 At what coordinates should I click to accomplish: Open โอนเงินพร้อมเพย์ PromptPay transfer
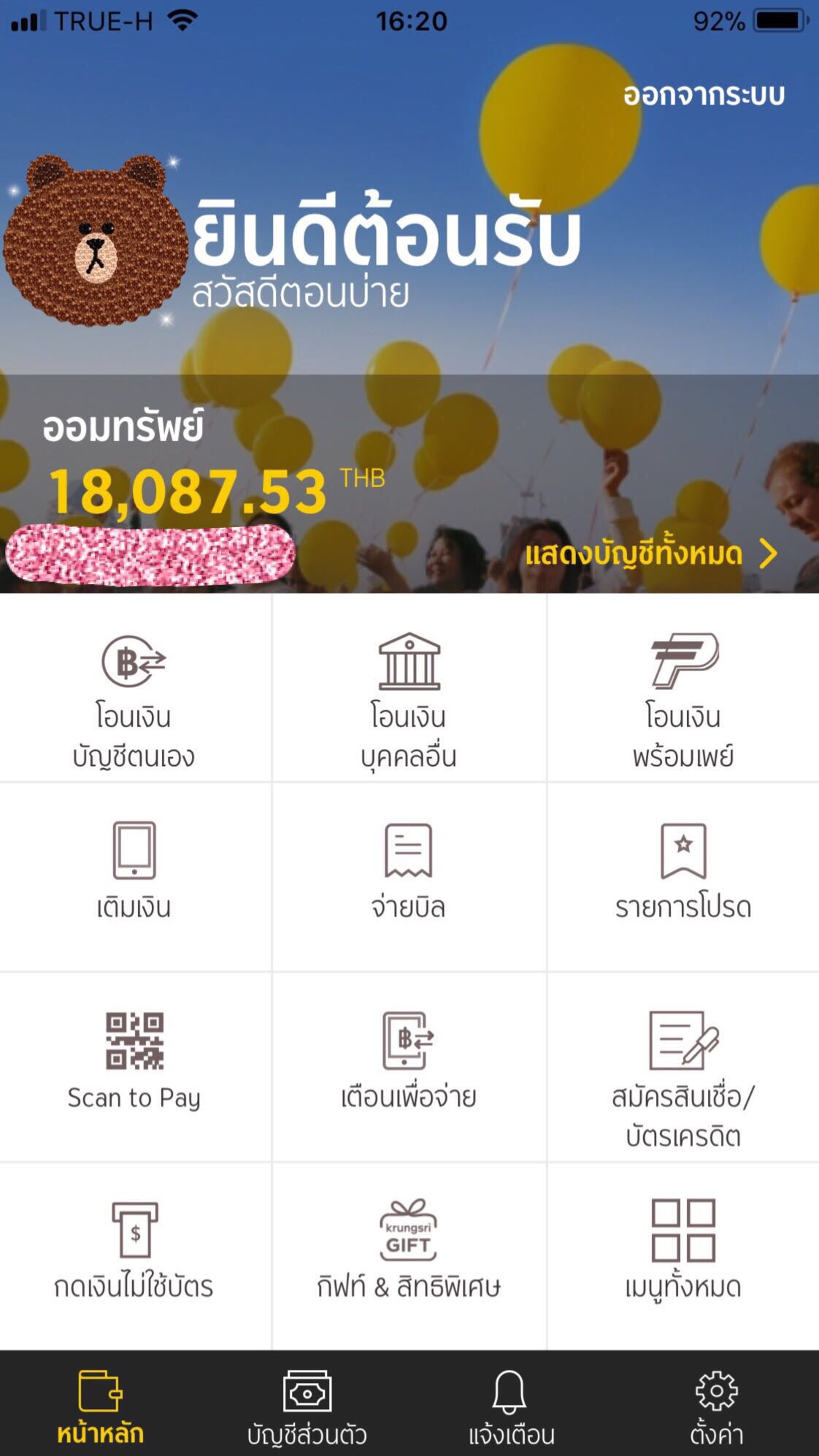point(683,701)
